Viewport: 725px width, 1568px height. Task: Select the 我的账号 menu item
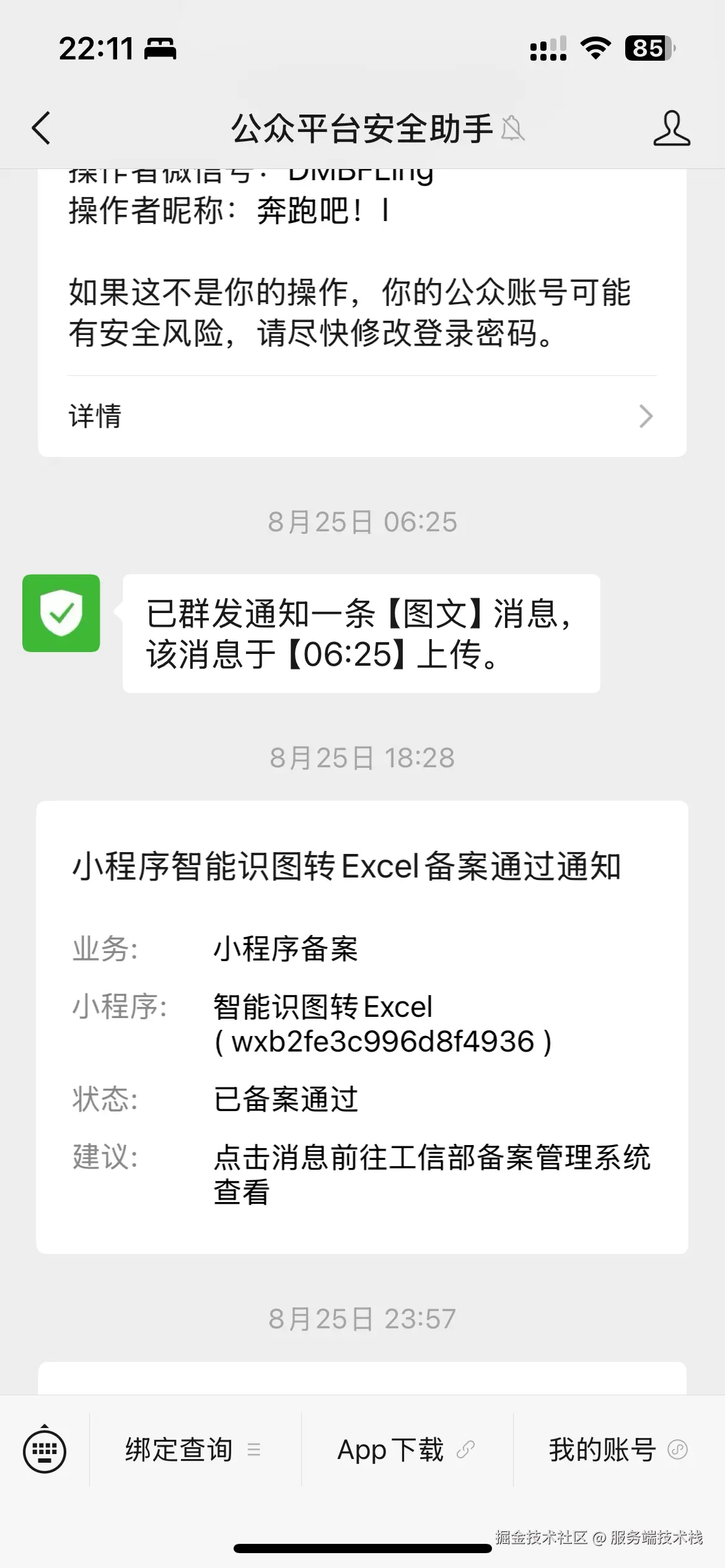(x=602, y=1450)
